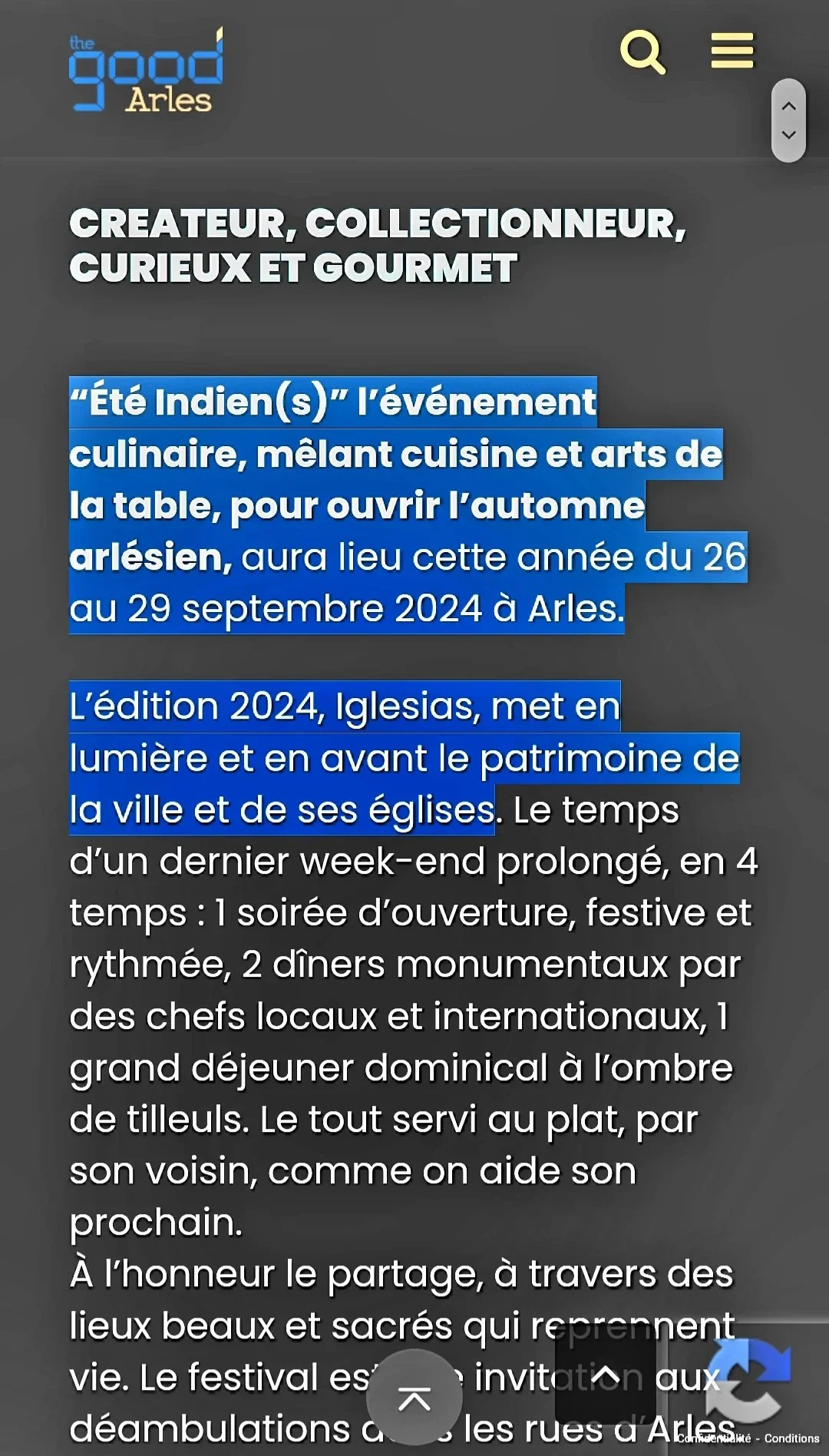
Task: Open the search using the magnifier icon
Action: pyautogui.click(x=643, y=51)
